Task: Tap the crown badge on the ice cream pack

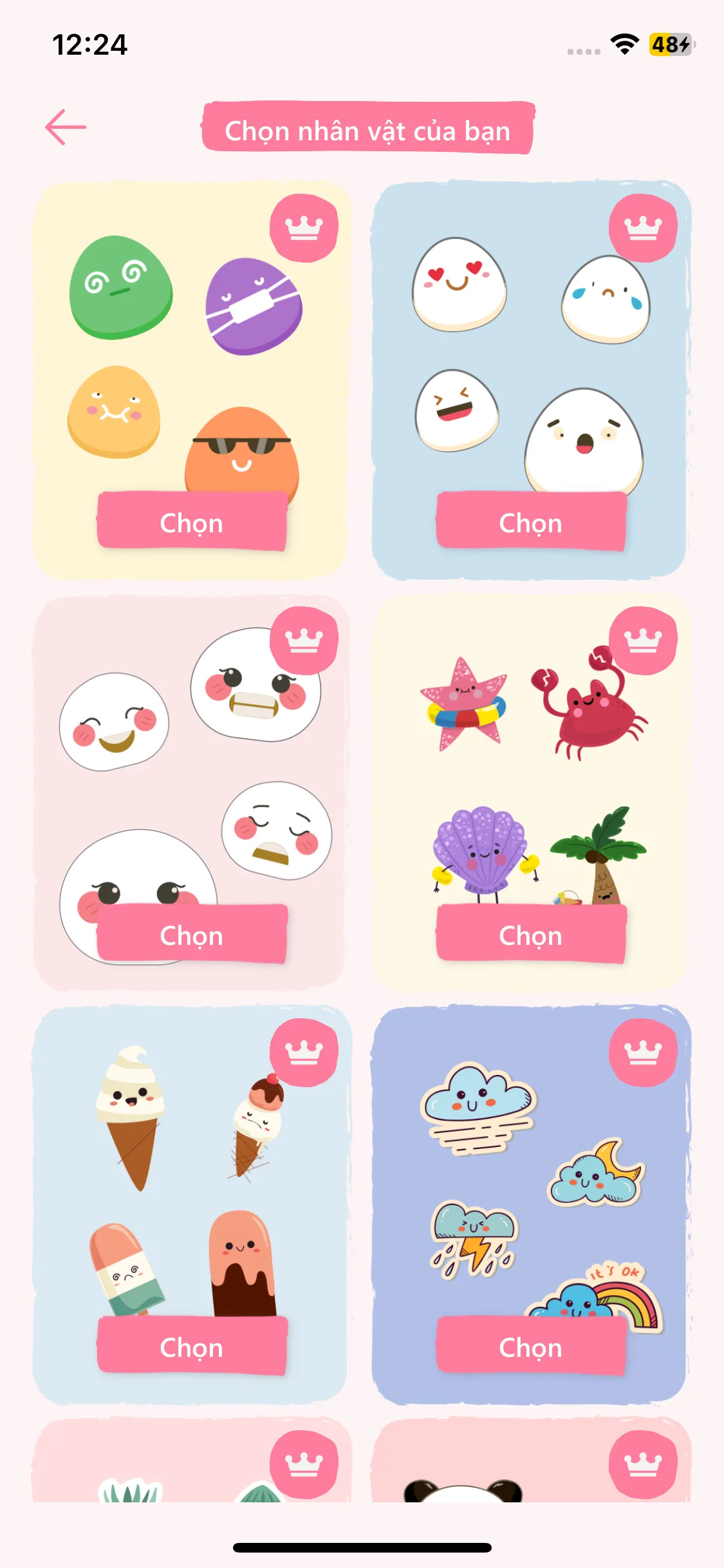Action: coord(304,1052)
